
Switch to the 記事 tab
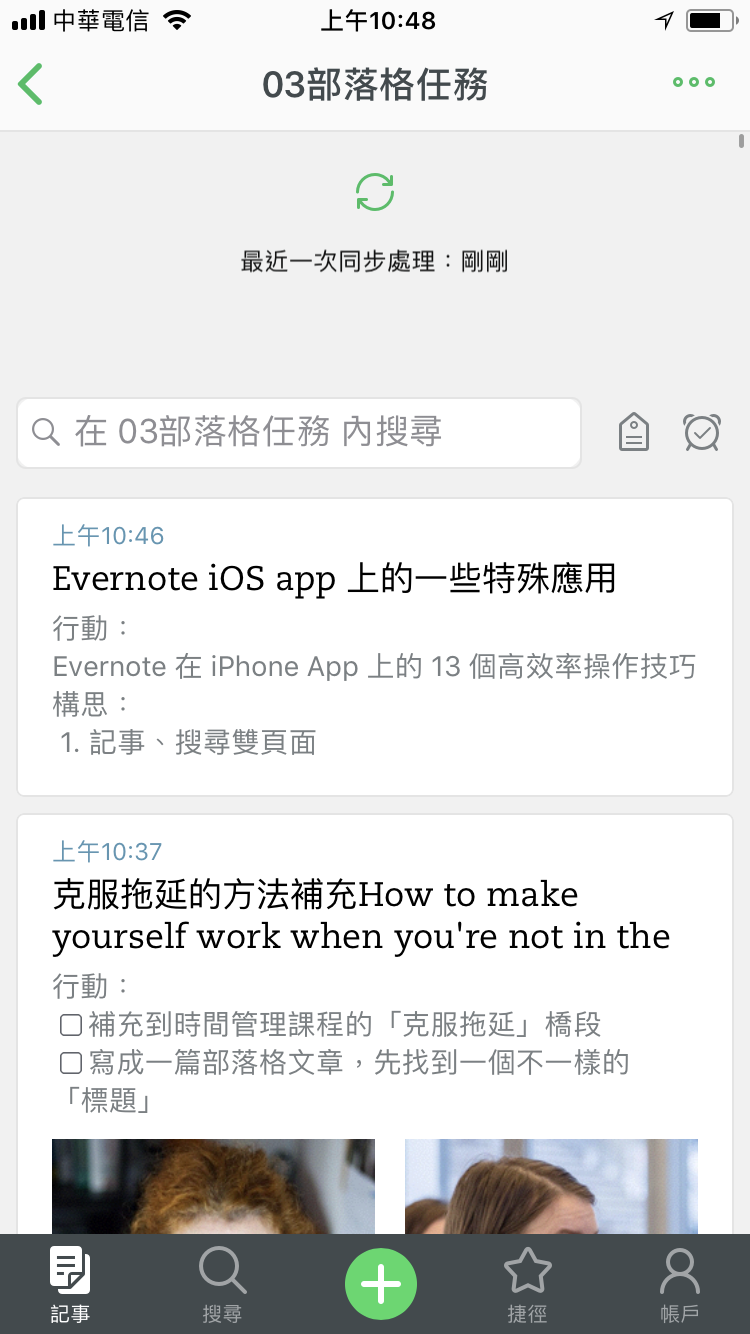coord(70,1285)
